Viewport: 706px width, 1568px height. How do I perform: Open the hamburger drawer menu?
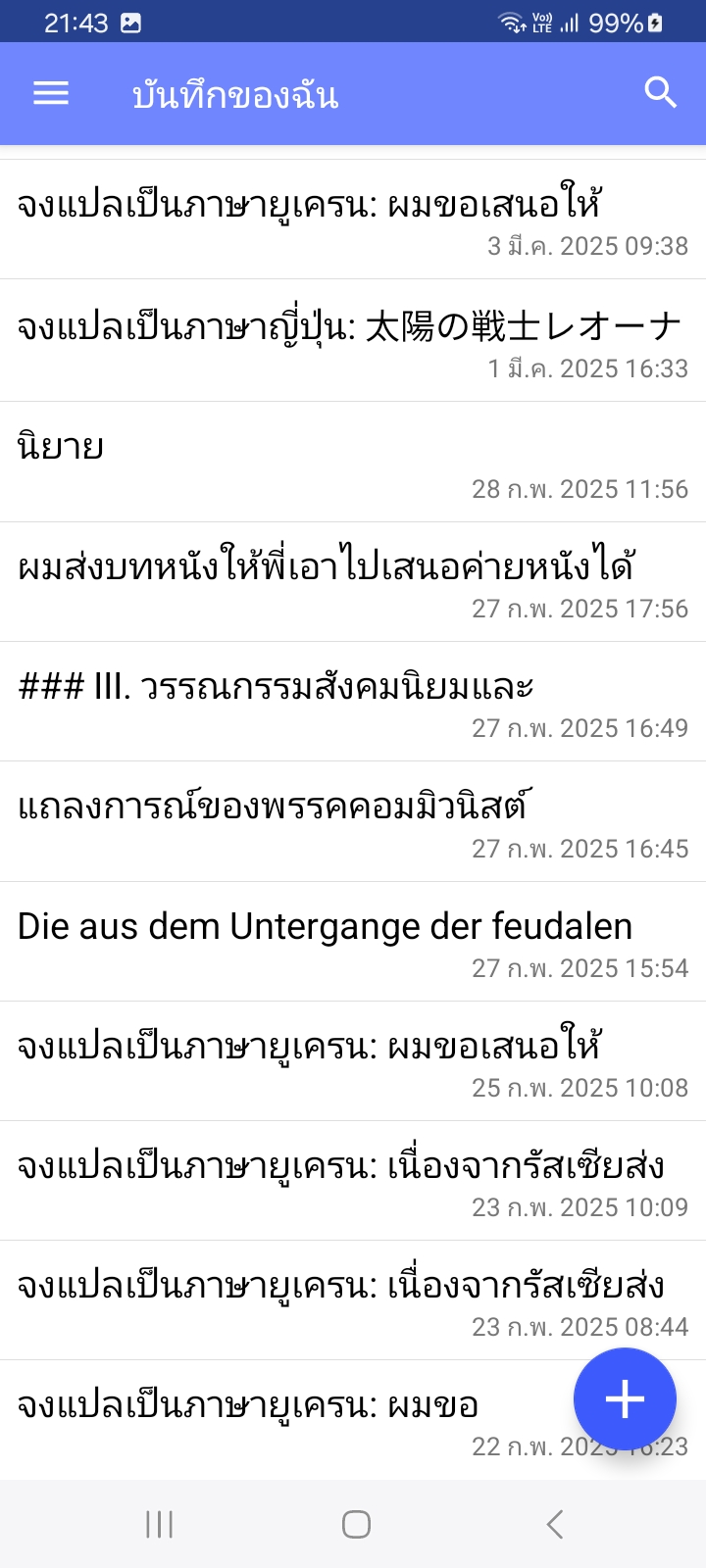point(51,94)
